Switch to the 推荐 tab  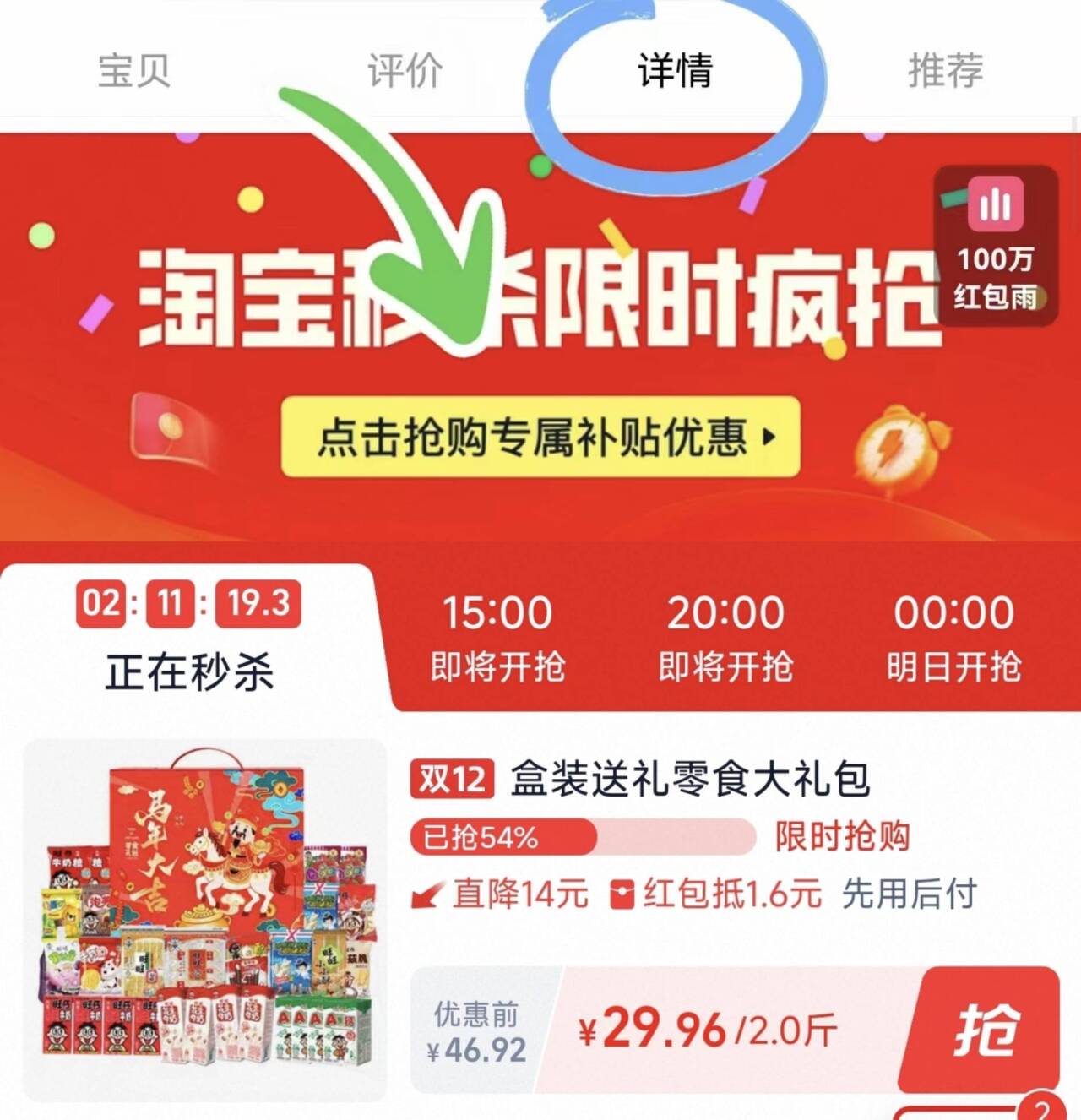point(945,69)
